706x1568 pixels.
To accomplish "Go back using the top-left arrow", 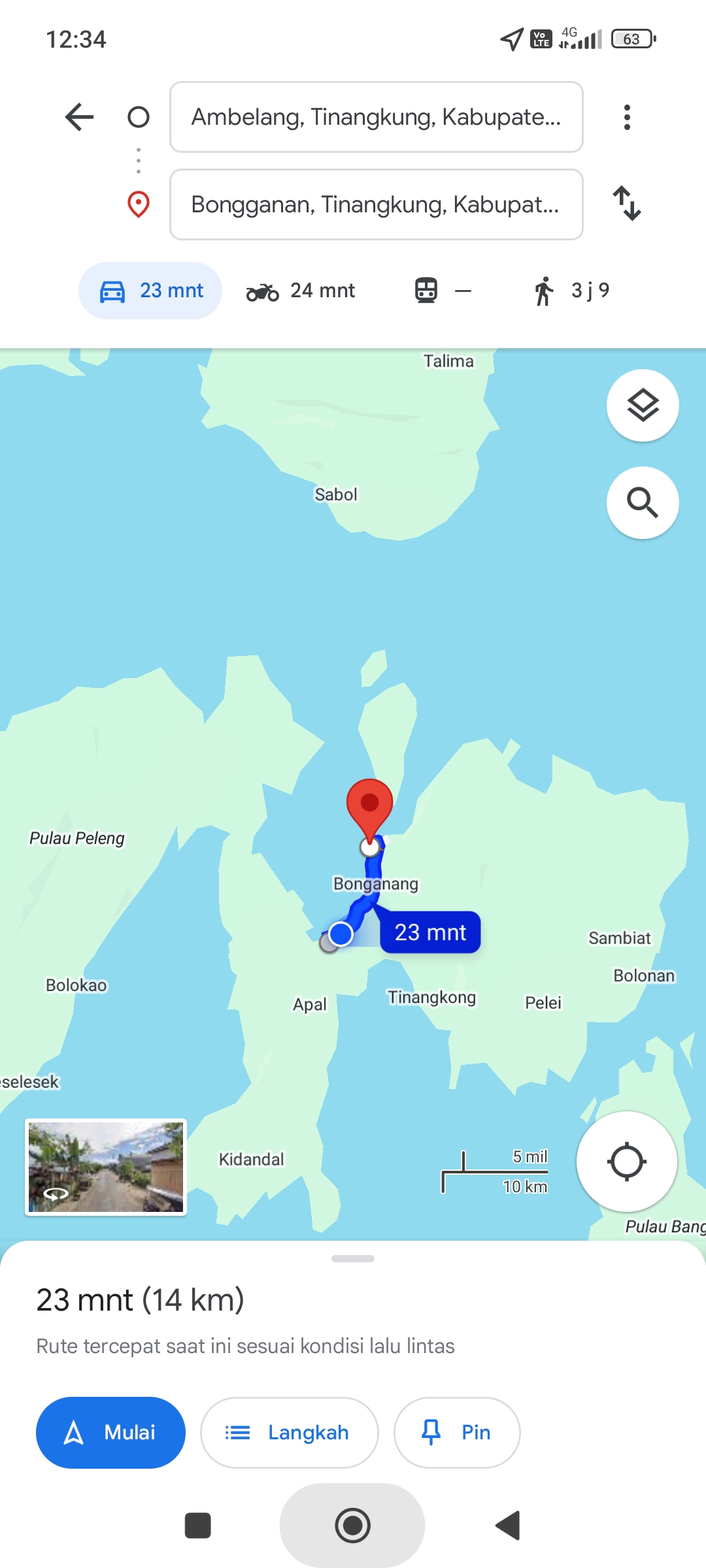I will pos(80,117).
